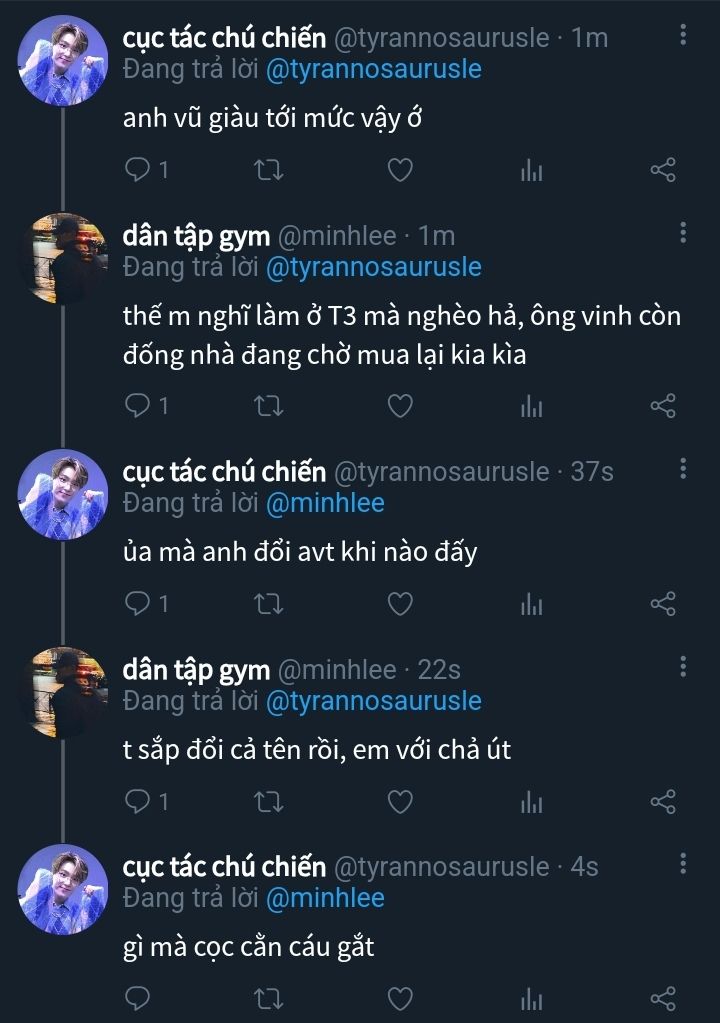Open overflow menu on "ủa mà anh đổi avt" tweet
720x1023 pixels.
pyautogui.click(x=683, y=468)
